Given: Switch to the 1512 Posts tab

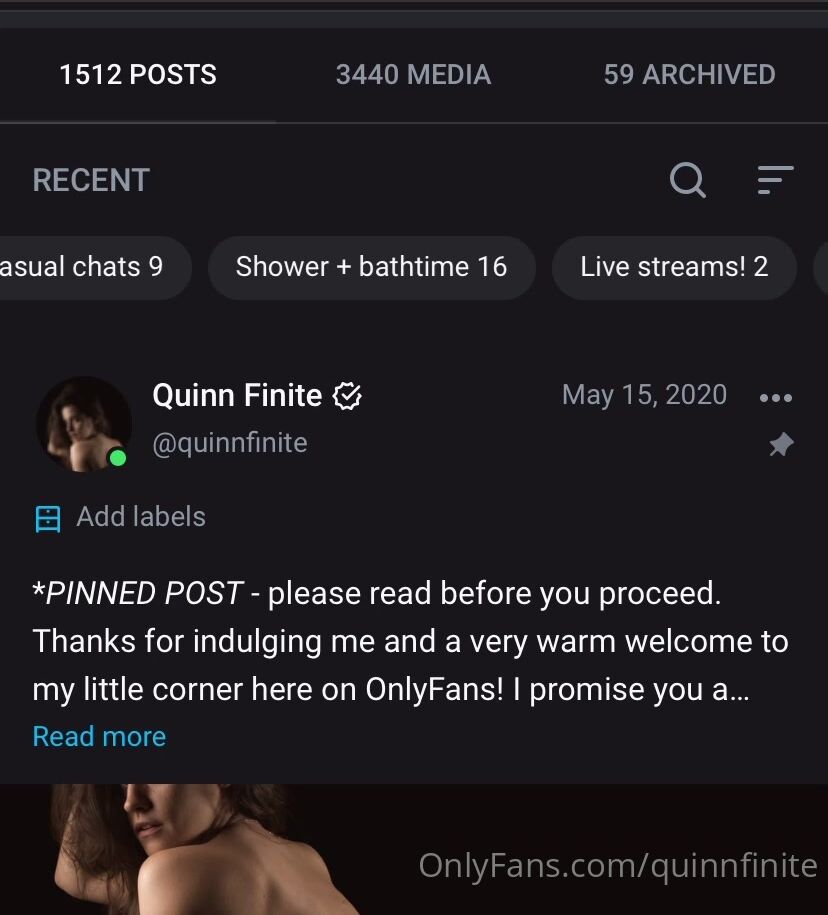Looking at the screenshot, I should pos(138,75).
